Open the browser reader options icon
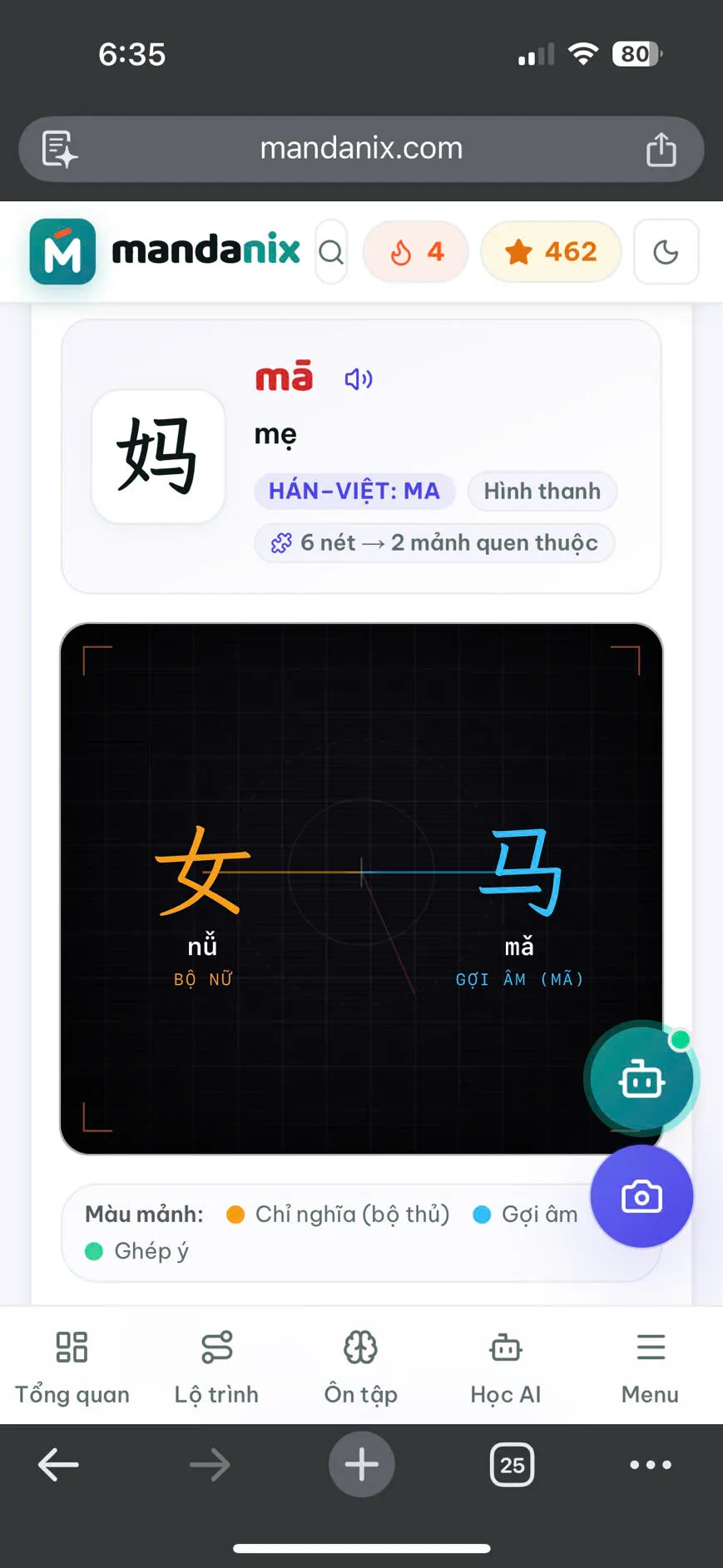The image size is (723, 1568). (60, 149)
